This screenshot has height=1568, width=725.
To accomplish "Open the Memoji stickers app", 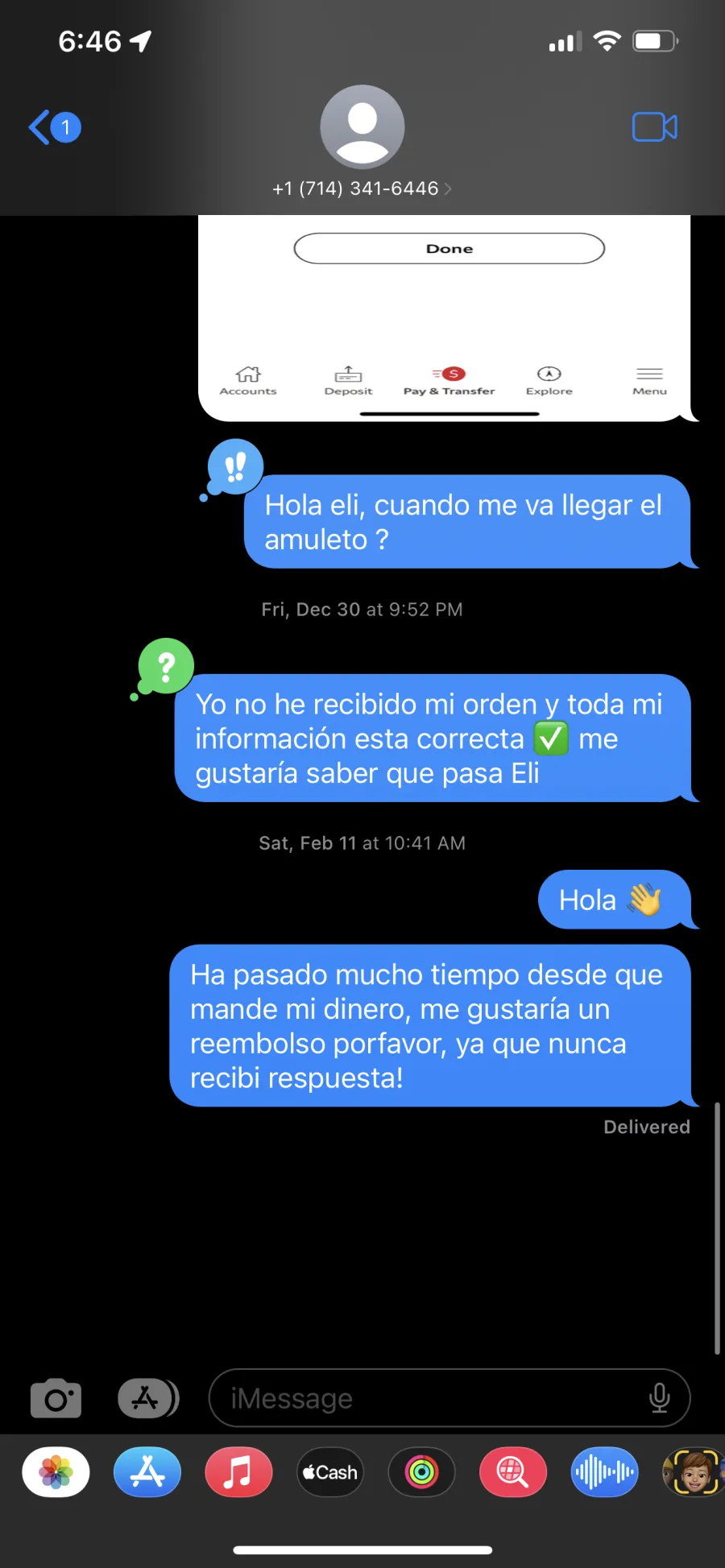I will click(x=694, y=1472).
